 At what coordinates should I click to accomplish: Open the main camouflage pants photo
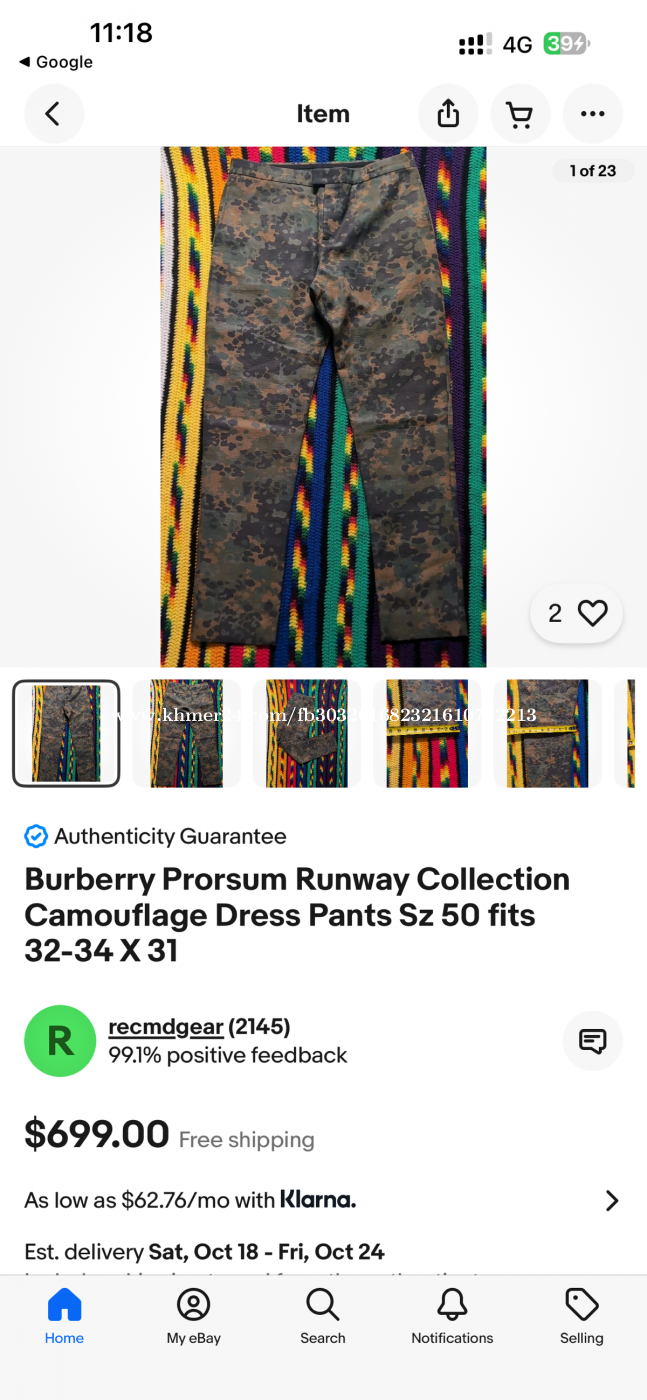point(323,407)
